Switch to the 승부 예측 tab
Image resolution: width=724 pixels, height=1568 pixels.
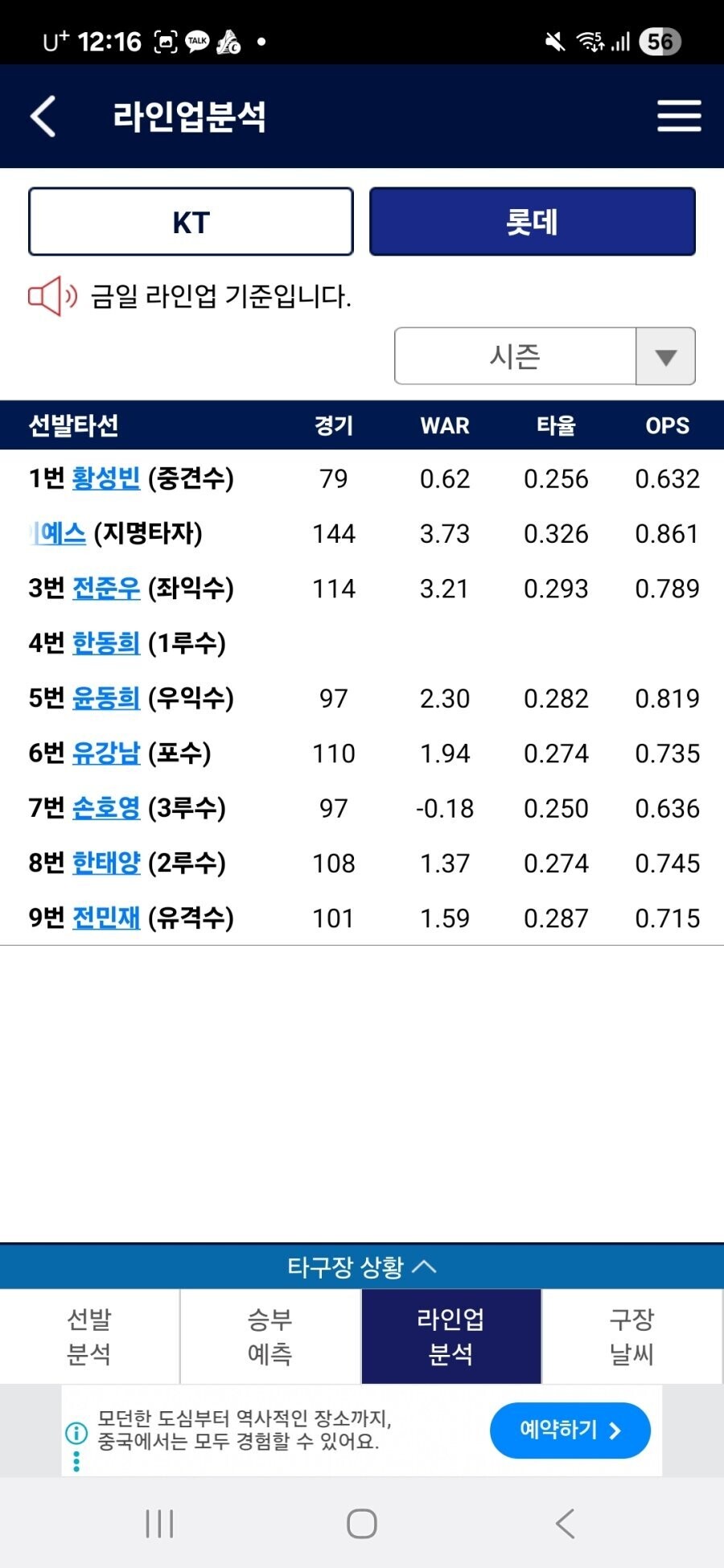[x=270, y=1336]
